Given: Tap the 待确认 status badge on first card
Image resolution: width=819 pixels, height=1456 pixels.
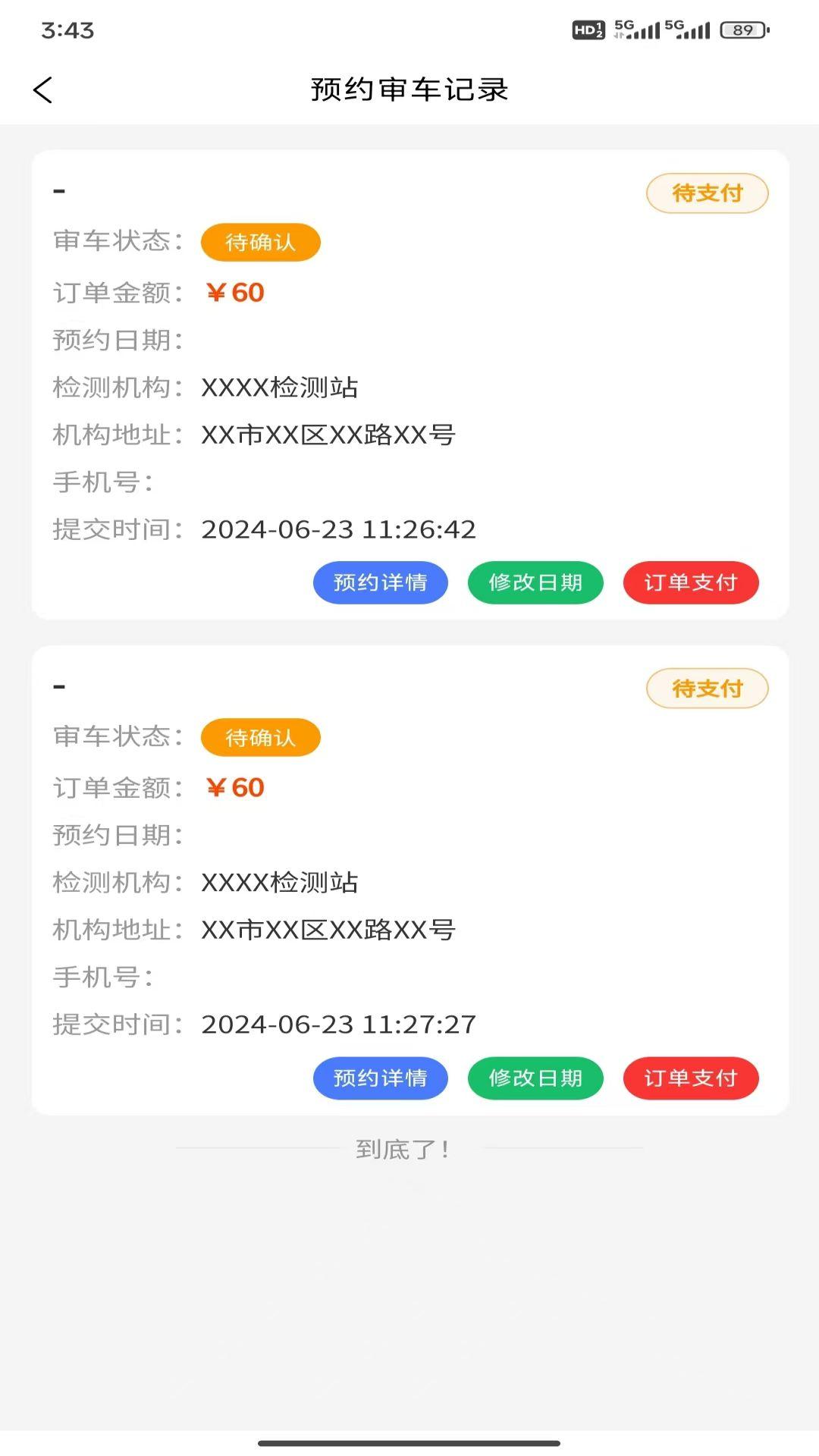Looking at the screenshot, I should 260,242.
